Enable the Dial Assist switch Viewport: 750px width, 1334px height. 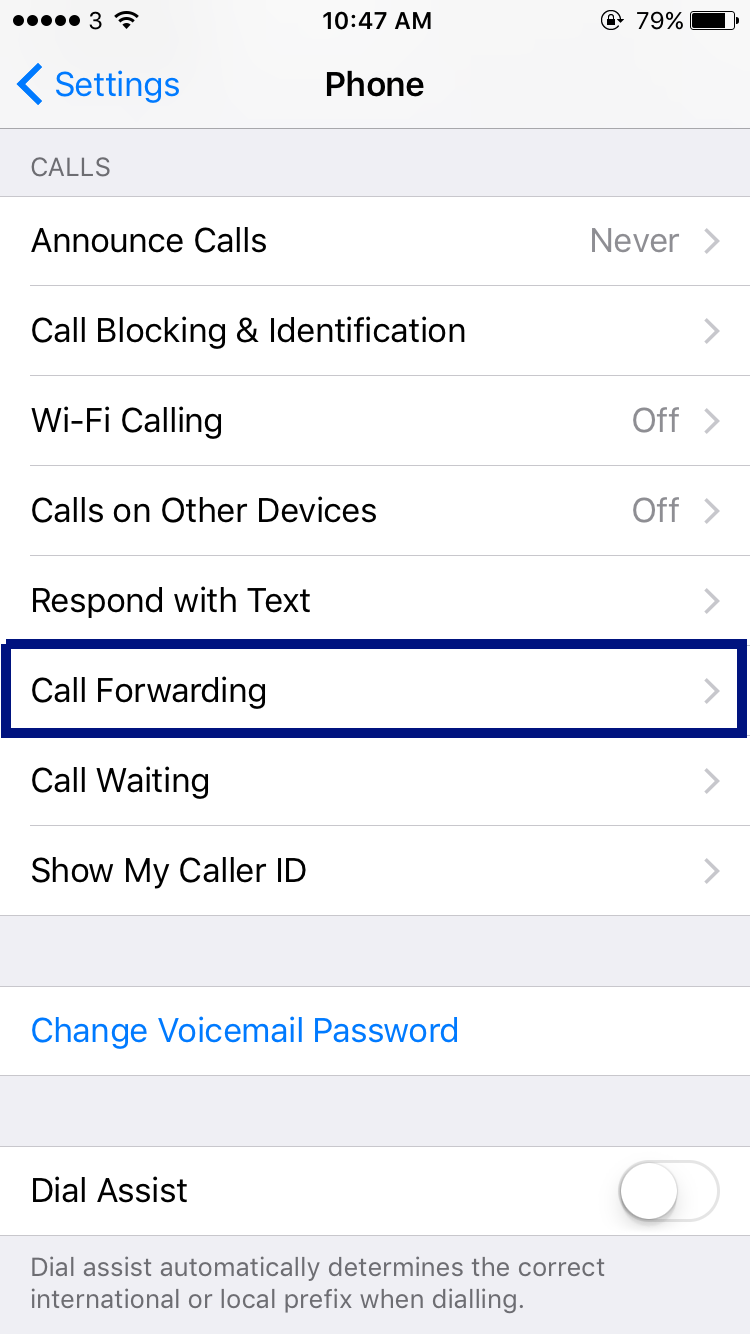pos(669,1191)
